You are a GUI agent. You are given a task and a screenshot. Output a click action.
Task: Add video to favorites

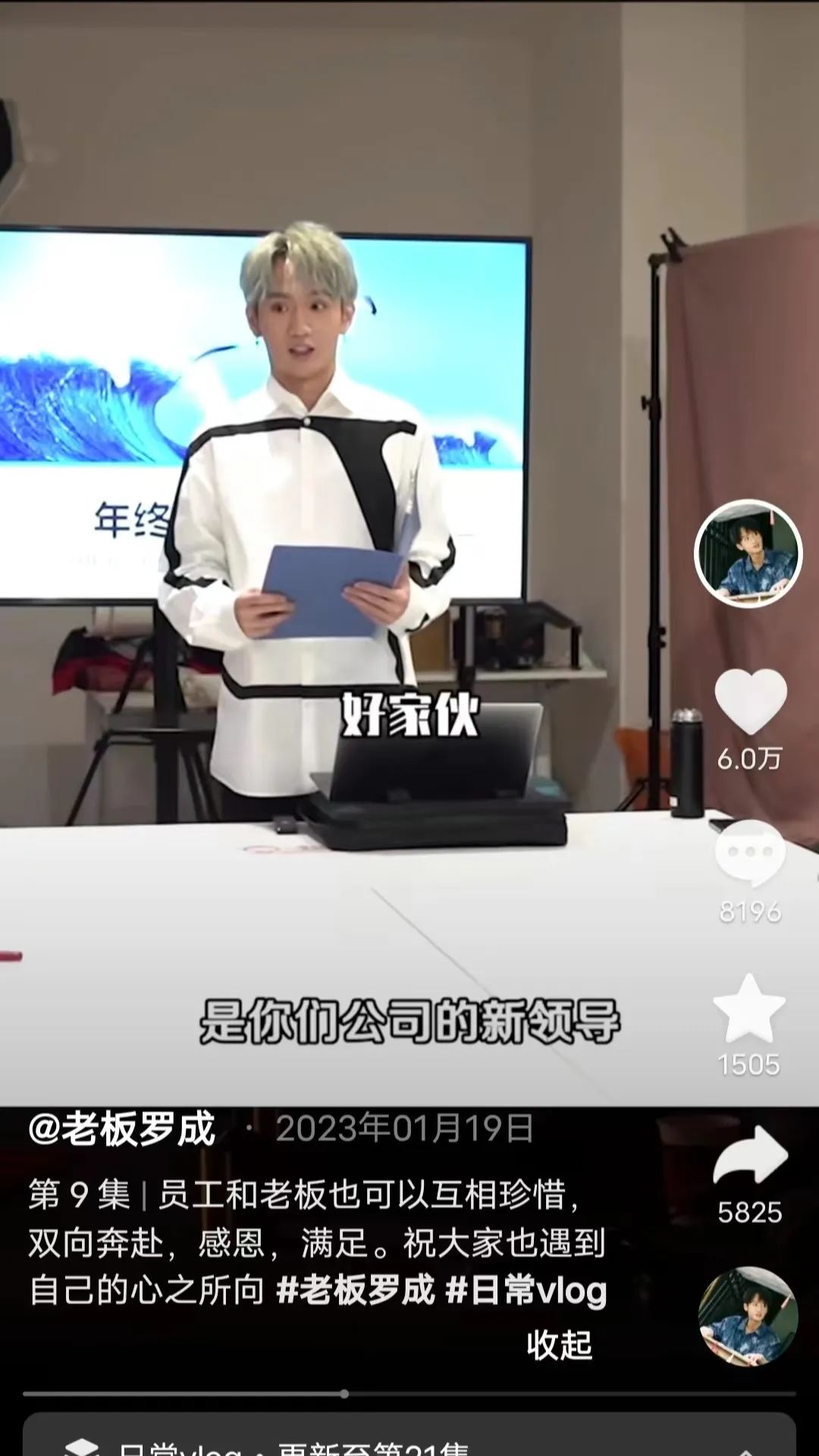point(749,1009)
